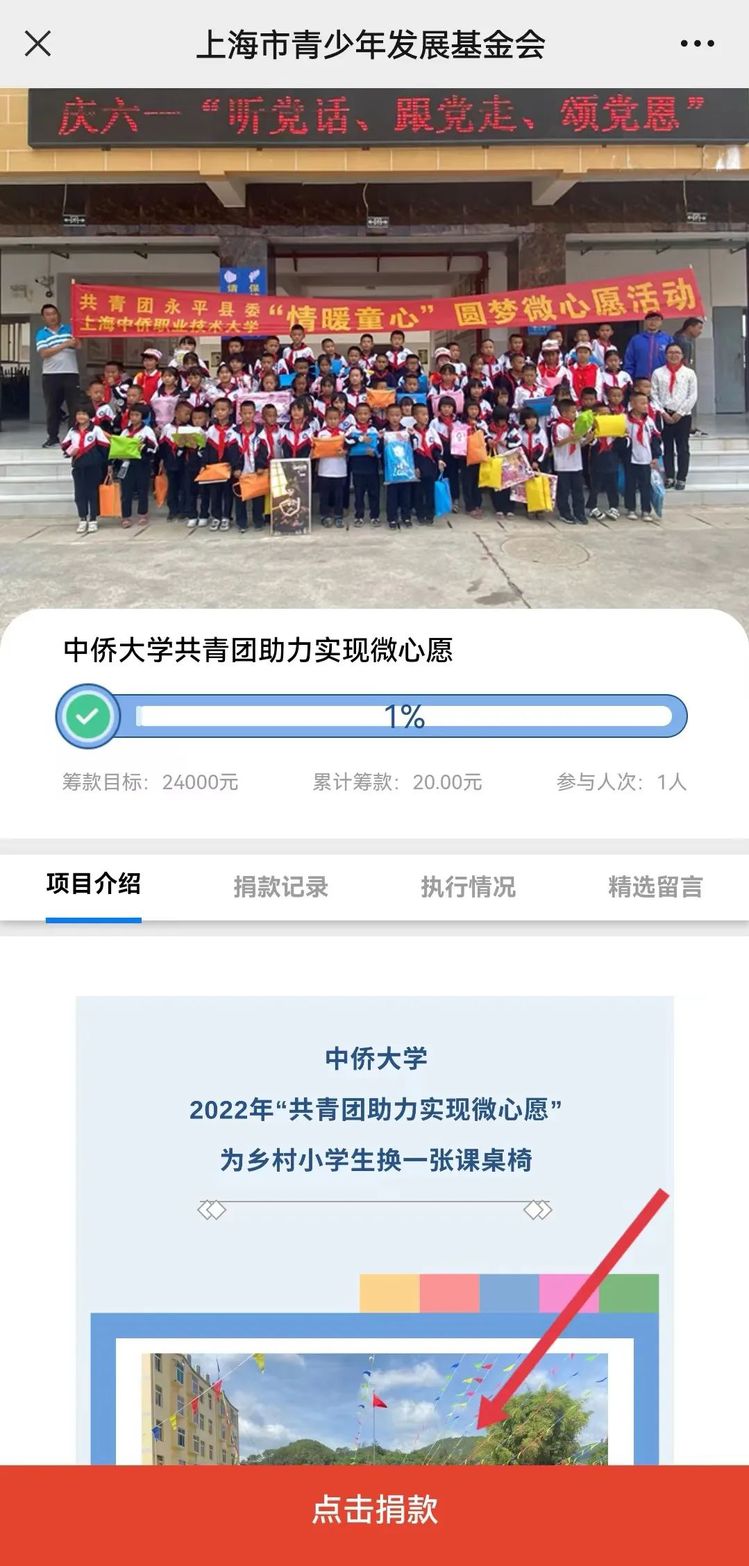Close the foundation webpage

(x=38, y=44)
